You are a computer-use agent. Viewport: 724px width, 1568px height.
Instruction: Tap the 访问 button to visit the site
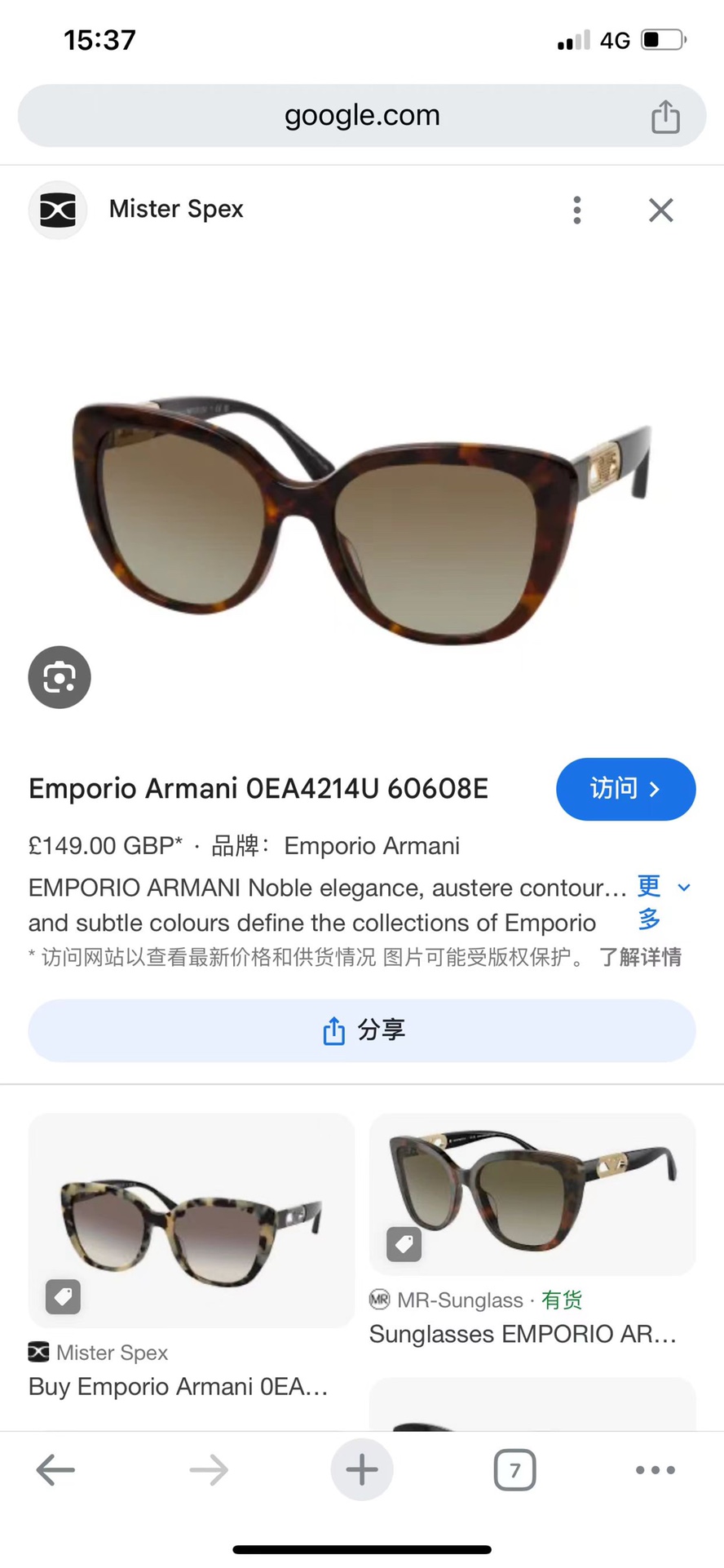pos(625,789)
